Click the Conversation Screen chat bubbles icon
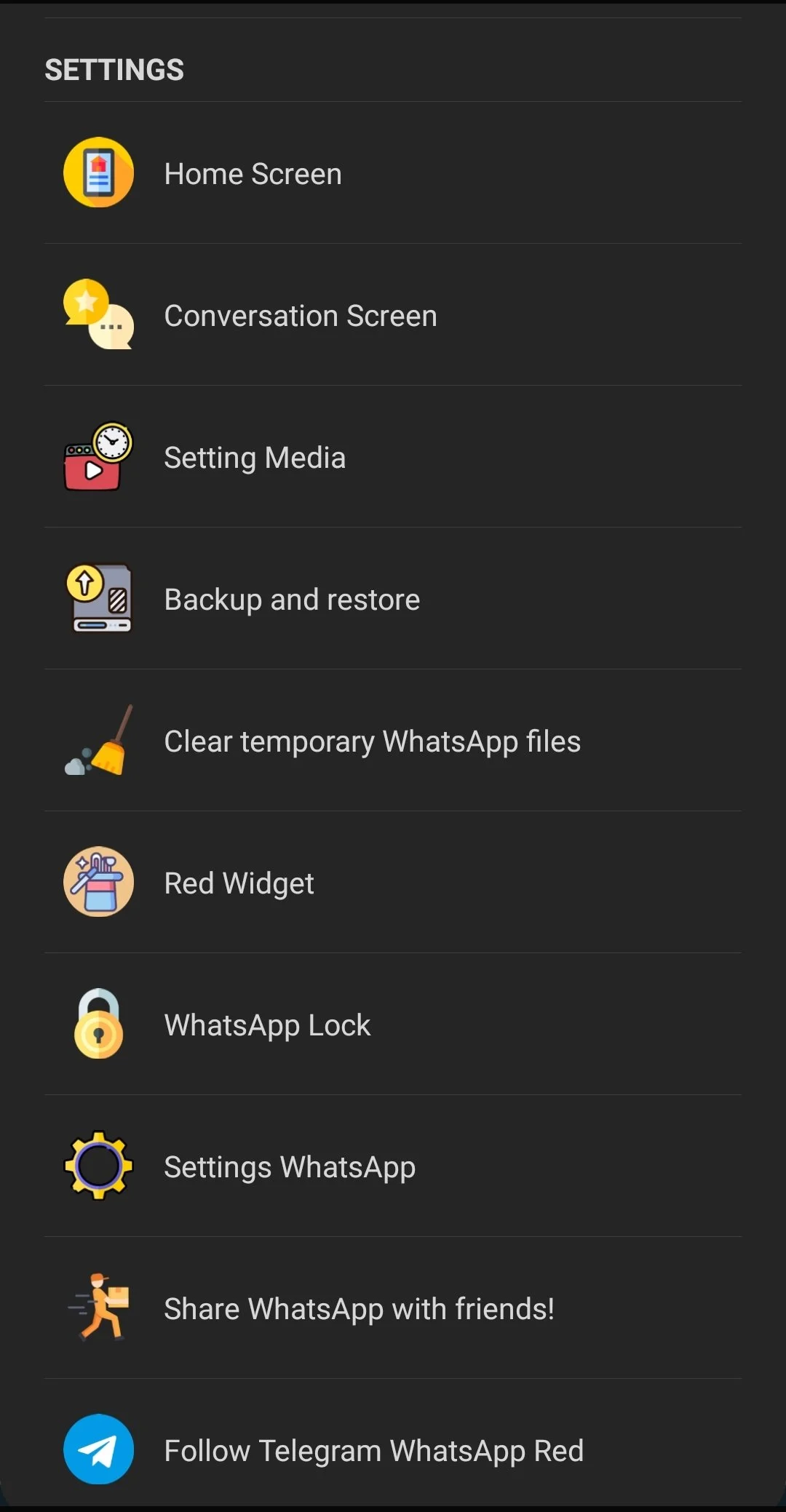Viewport: 786px width, 1512px height. tap(98, 314)
